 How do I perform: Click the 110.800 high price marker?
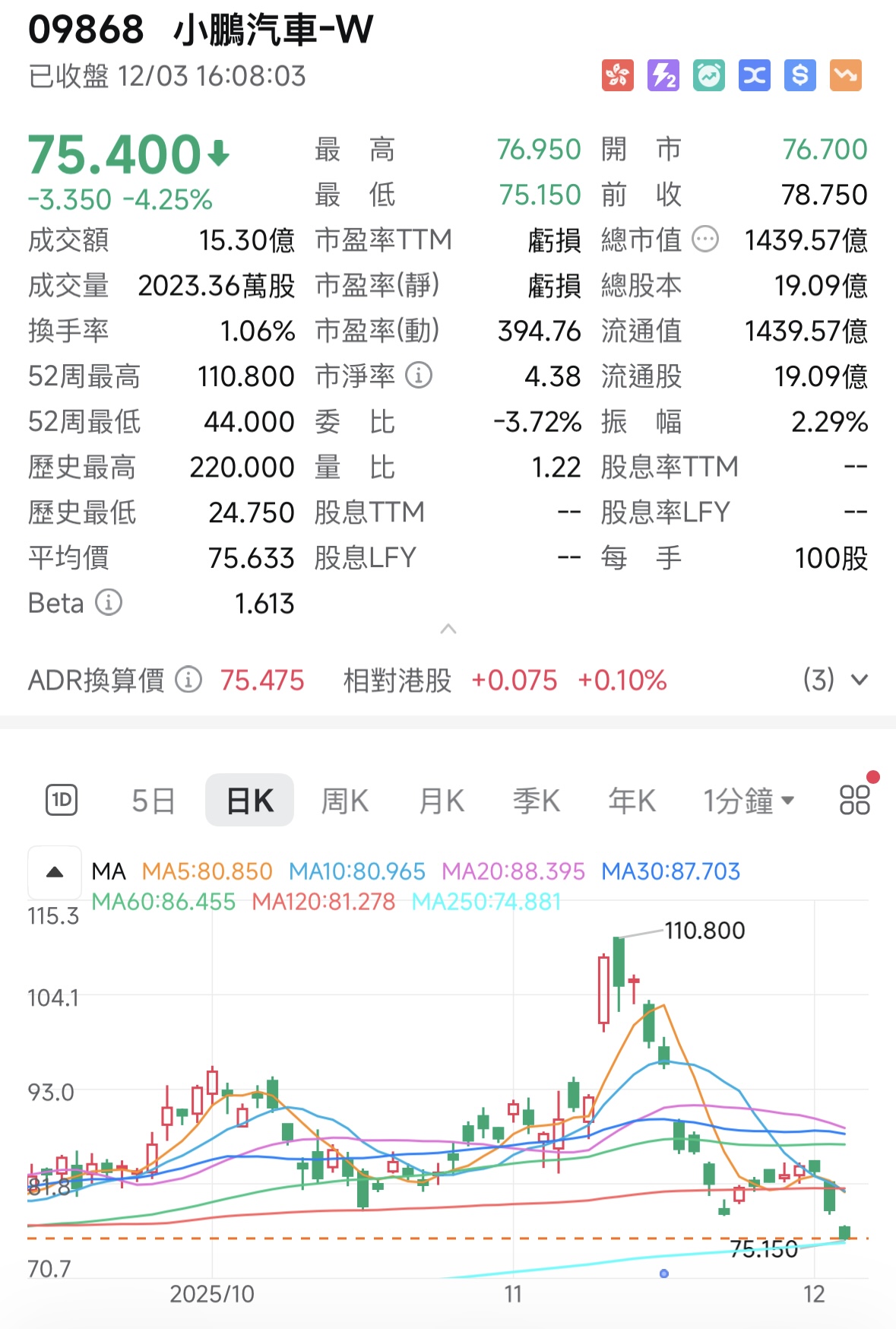[x=704, y=931]
